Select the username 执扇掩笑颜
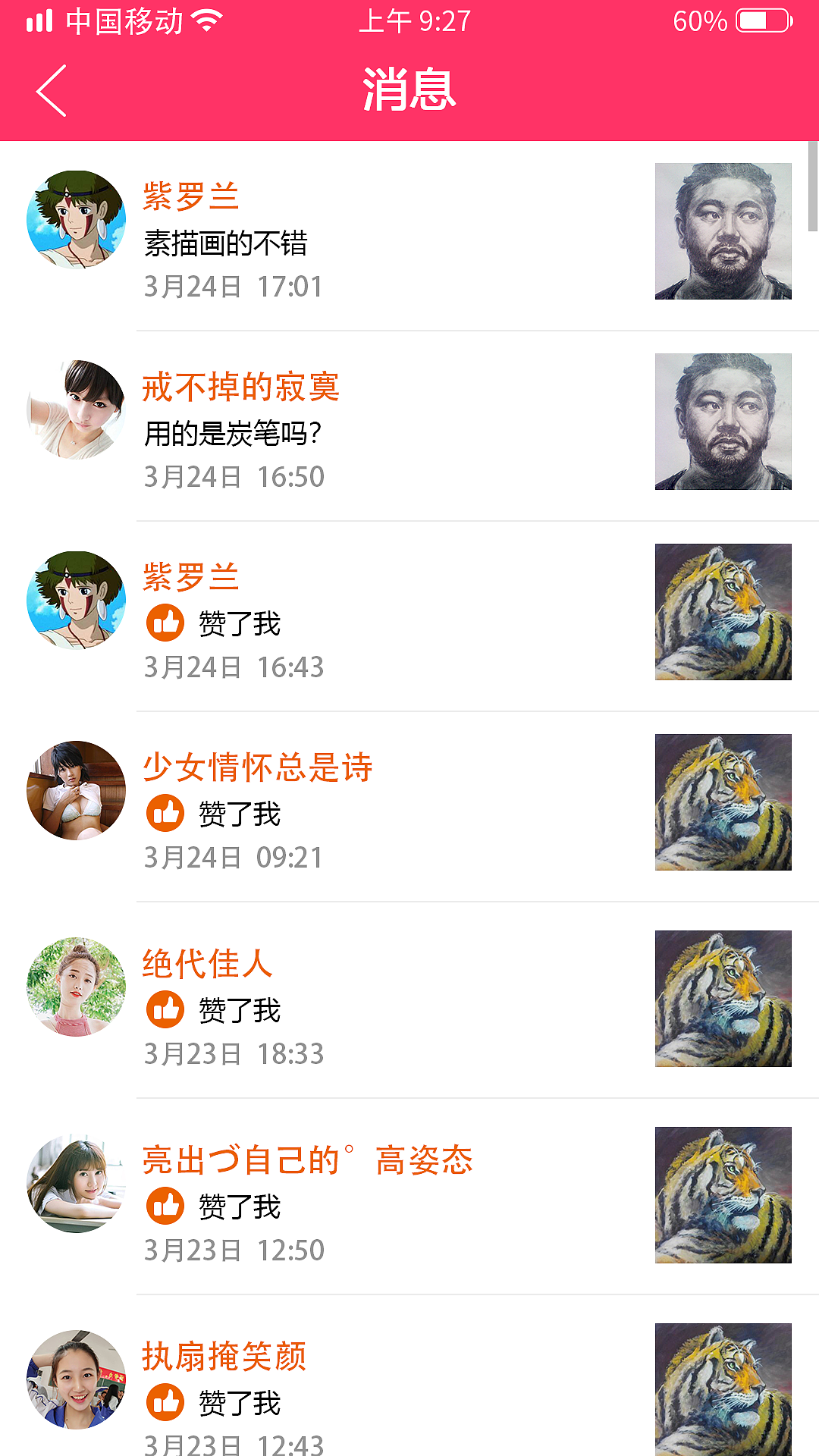The height and width of the screenshot is (1456, 819). tap(224, 1356)
